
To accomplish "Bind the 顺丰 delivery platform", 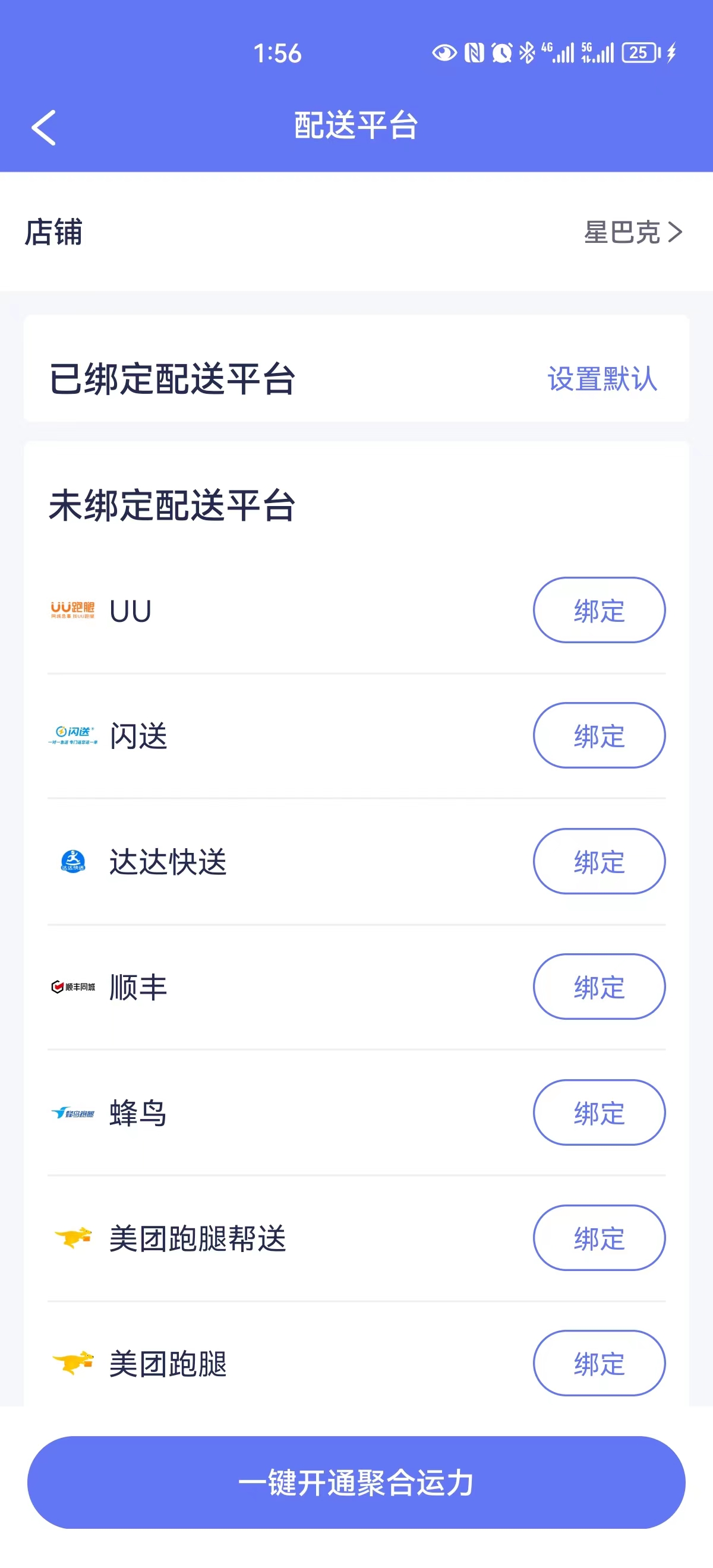I will pos(598,987).
